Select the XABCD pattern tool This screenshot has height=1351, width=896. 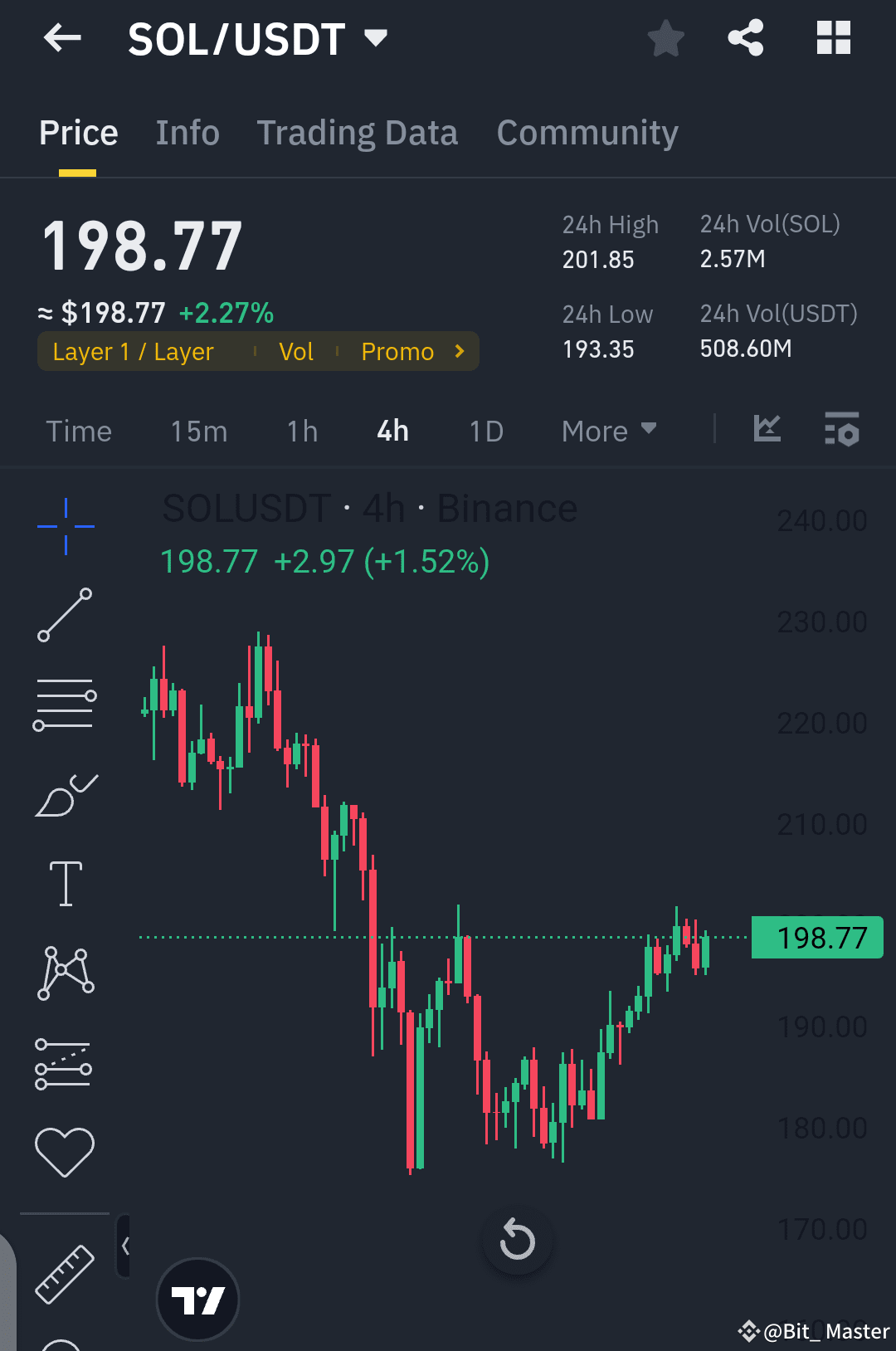66,971
